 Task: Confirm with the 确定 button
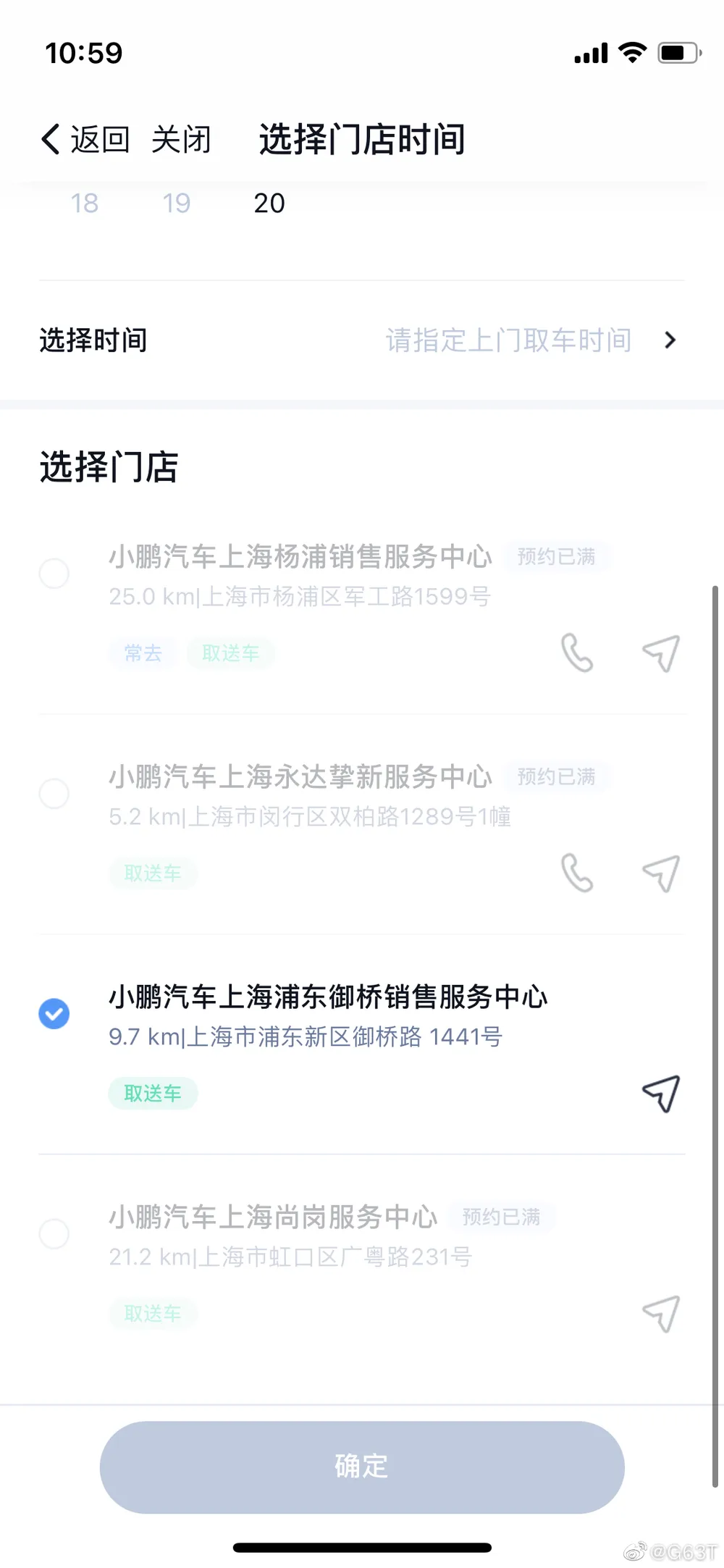point(362,1467)
